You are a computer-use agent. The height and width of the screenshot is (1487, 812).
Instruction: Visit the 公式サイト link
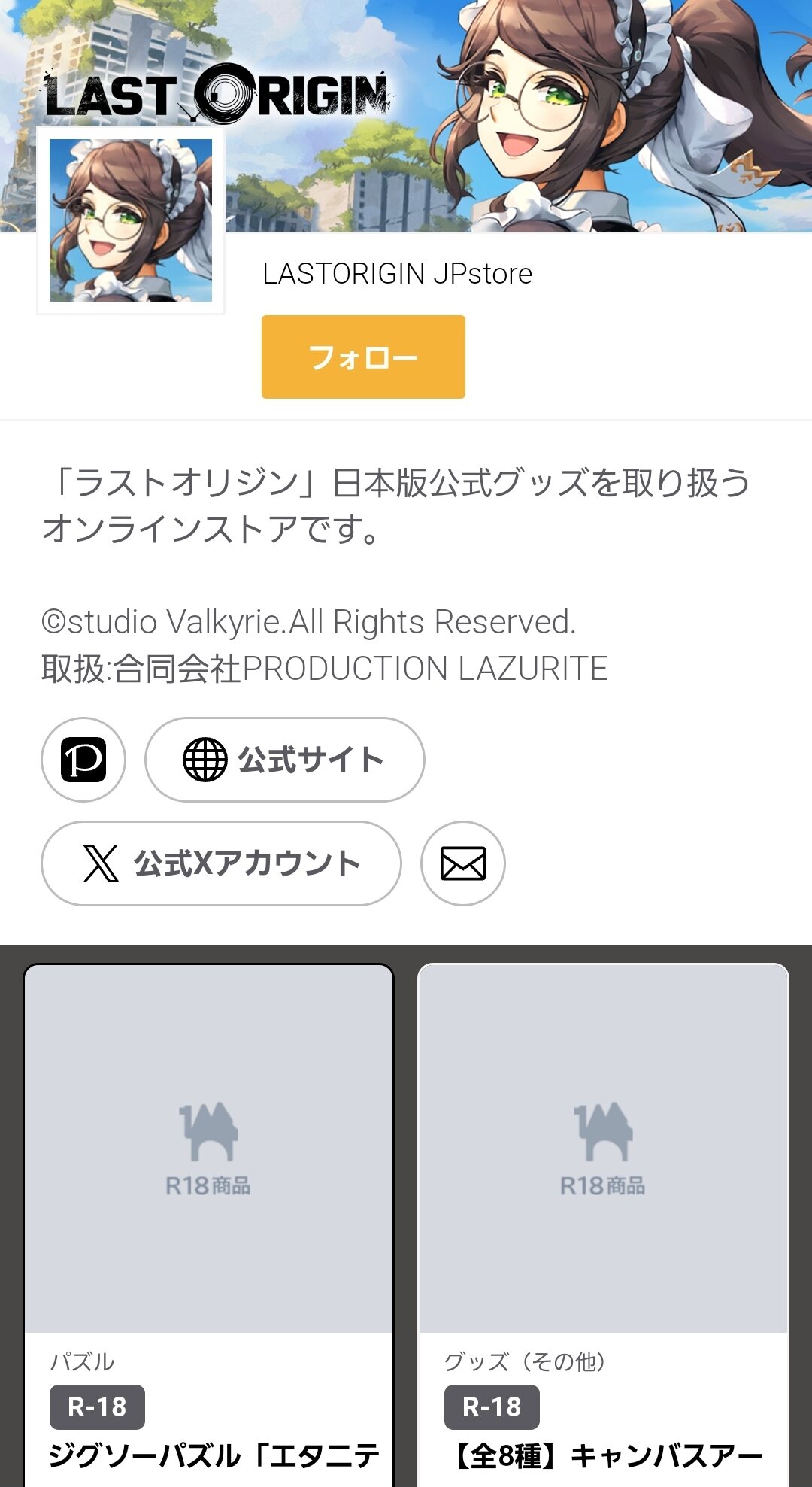coord(284,760)
